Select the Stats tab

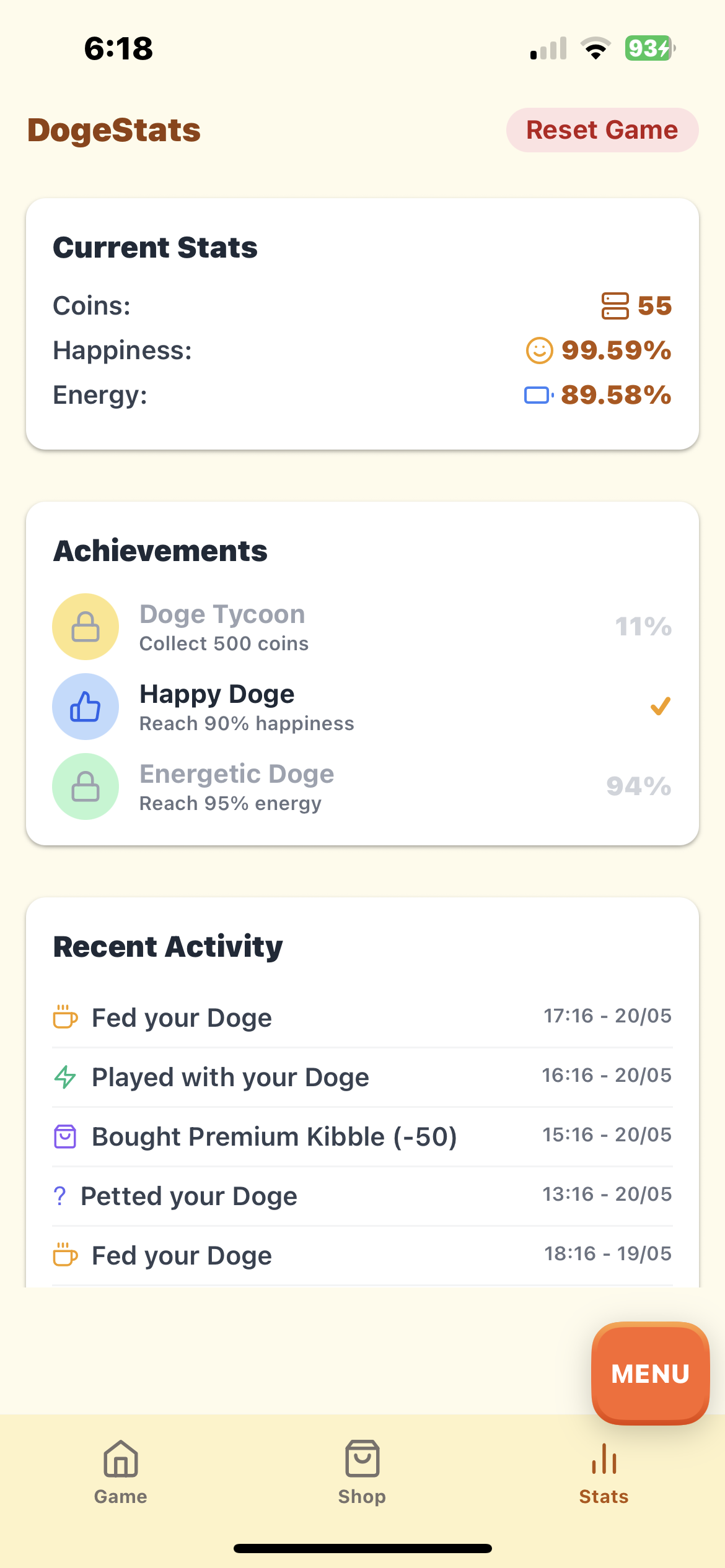coord(604,1473)
